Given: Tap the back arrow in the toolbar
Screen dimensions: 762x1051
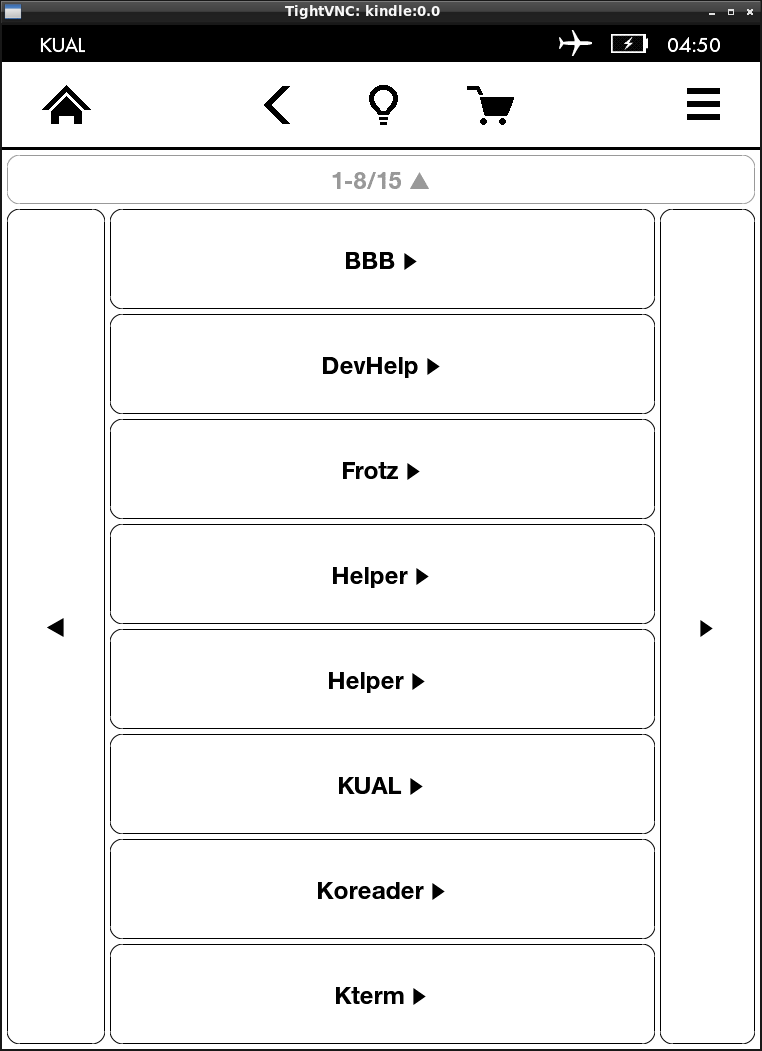Looking at the screenshot, I should click(x=277, y=104).
